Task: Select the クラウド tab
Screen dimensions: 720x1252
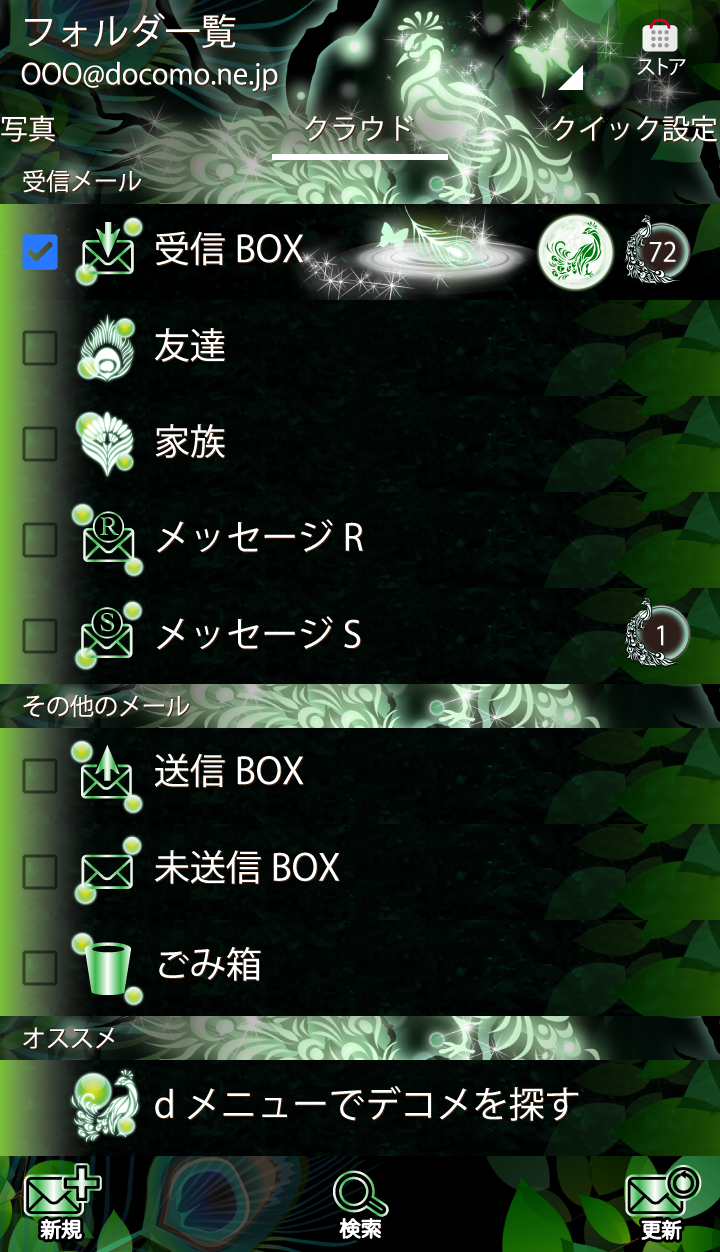Action: click(359, 129)
